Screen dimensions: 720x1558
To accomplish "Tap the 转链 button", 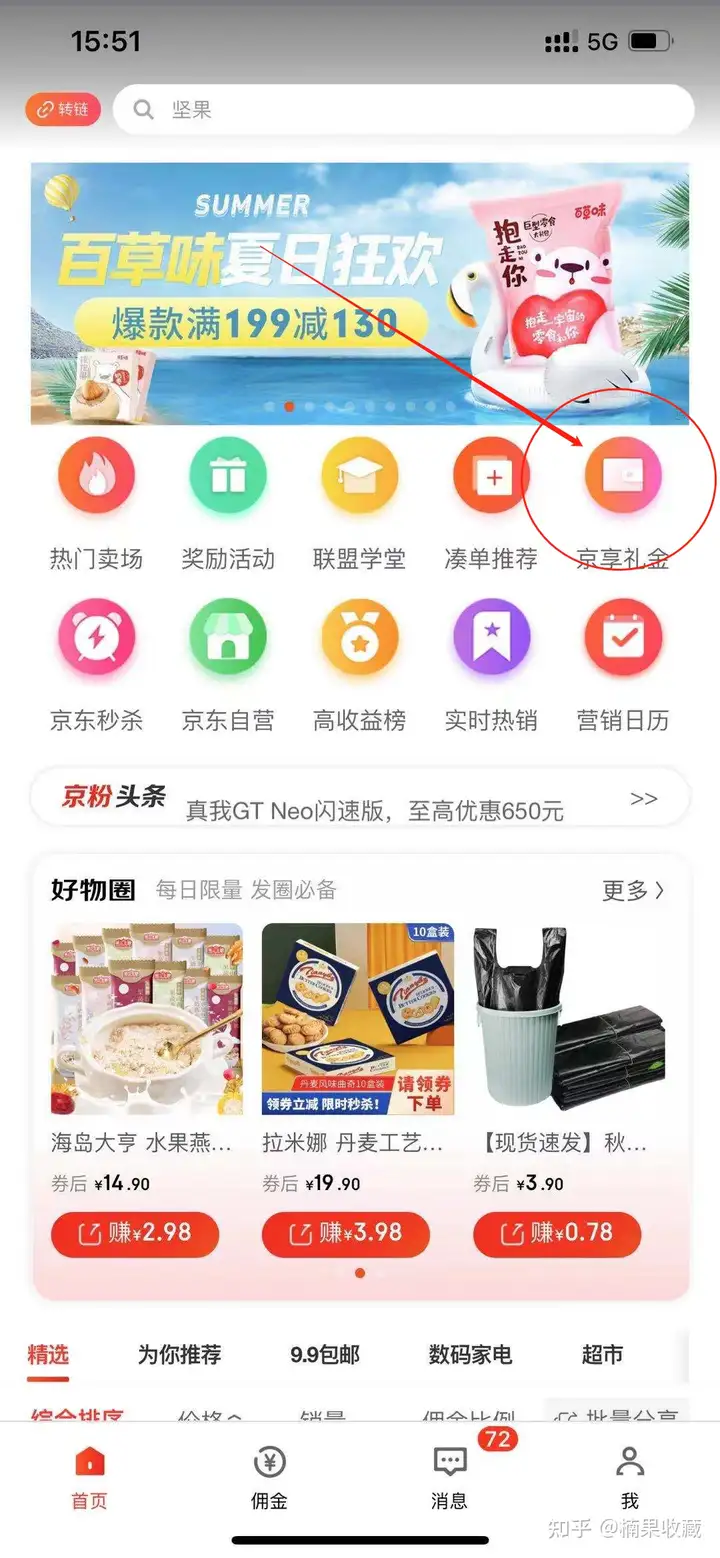I will (63, 110).
